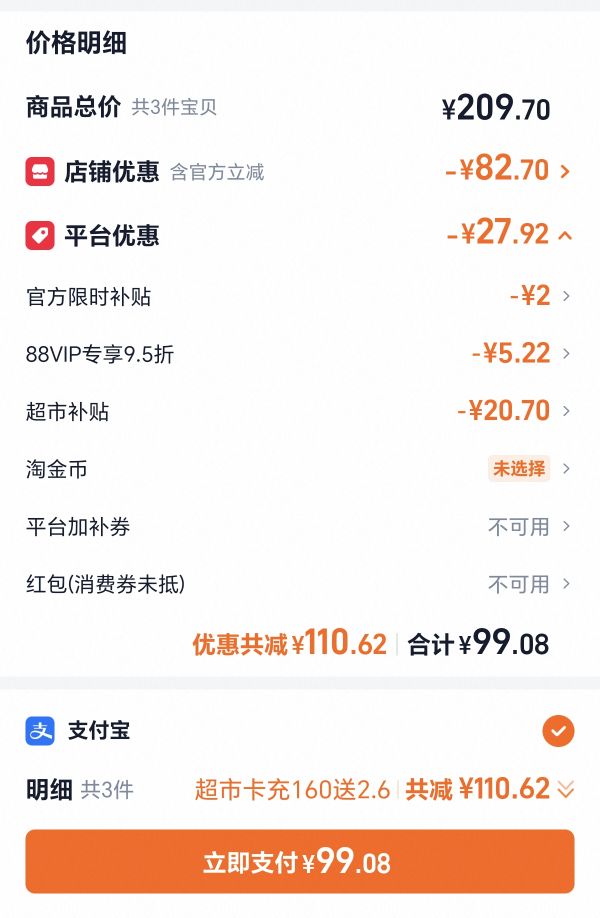Open the 平台加补券 row
The height and width of the screenshot is (918, 600).
(300, 526)
